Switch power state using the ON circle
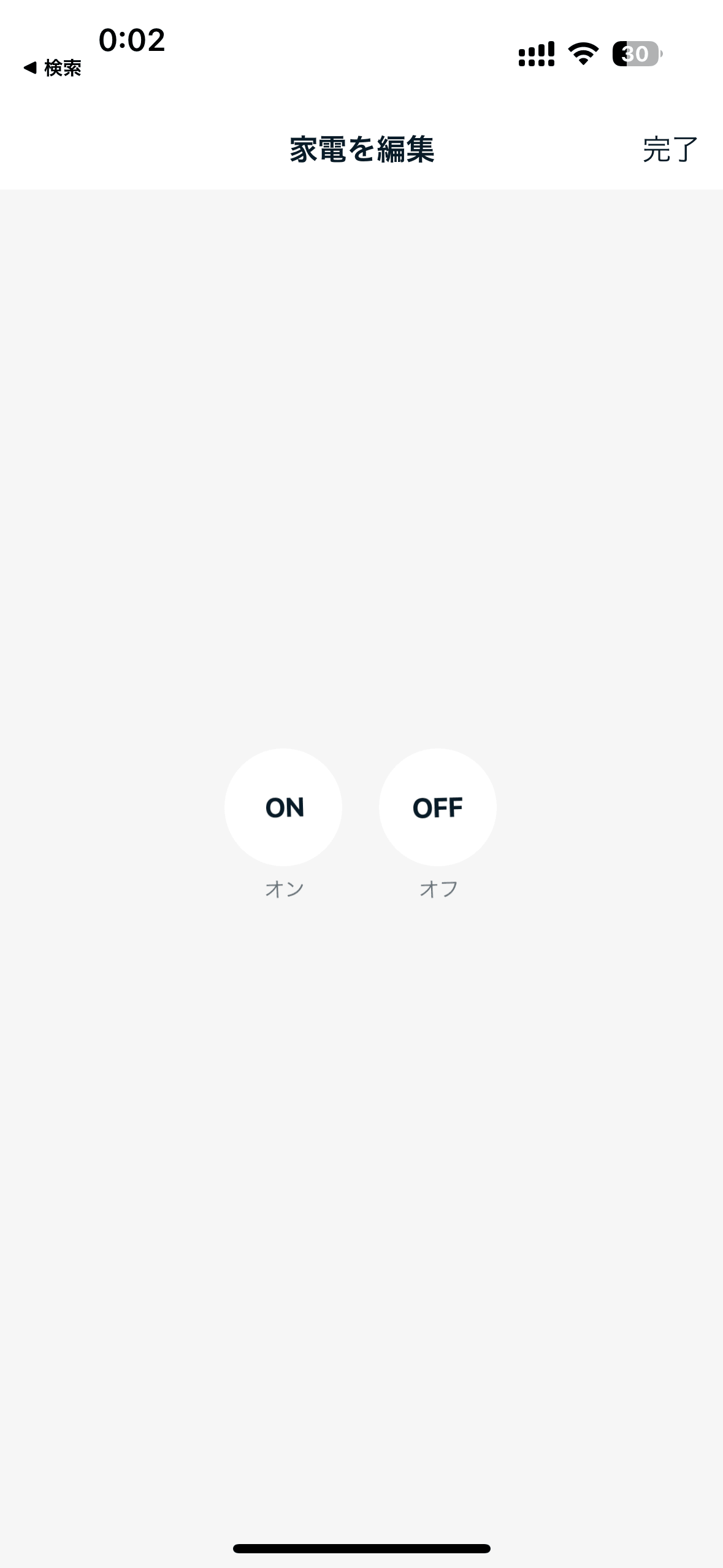This screenshot has height=1568, width=723. pos(283,807)
